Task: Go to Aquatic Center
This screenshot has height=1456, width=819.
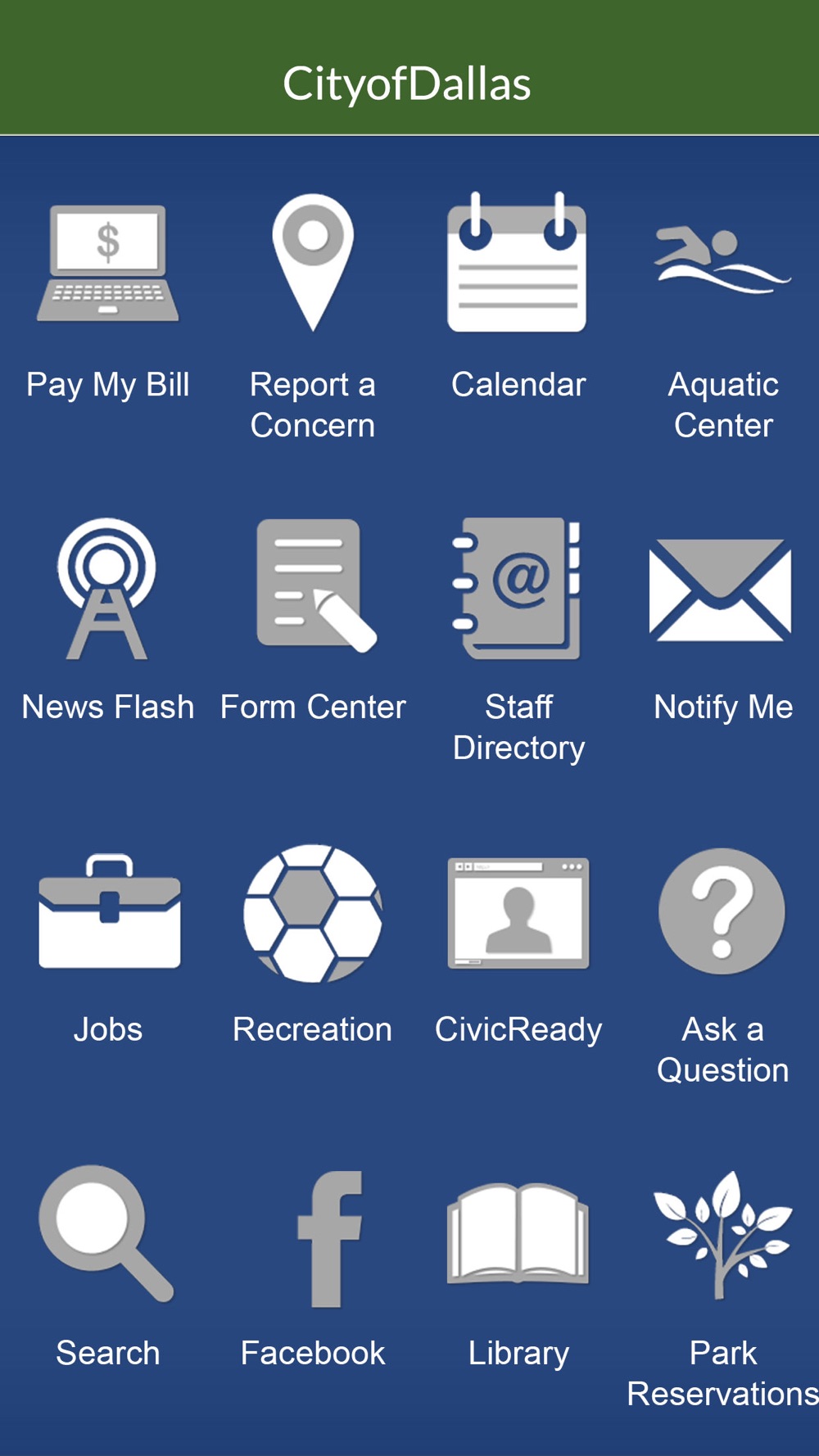Action: pyautogui.click(x=723, y=318)
